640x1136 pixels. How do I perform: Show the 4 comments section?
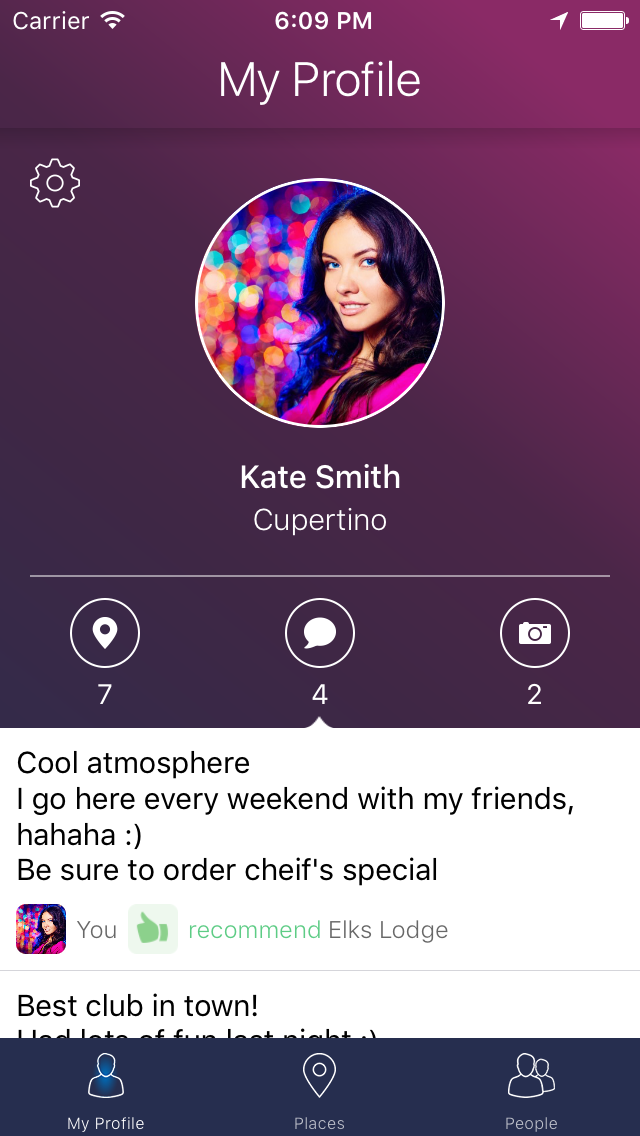point(320,633)
